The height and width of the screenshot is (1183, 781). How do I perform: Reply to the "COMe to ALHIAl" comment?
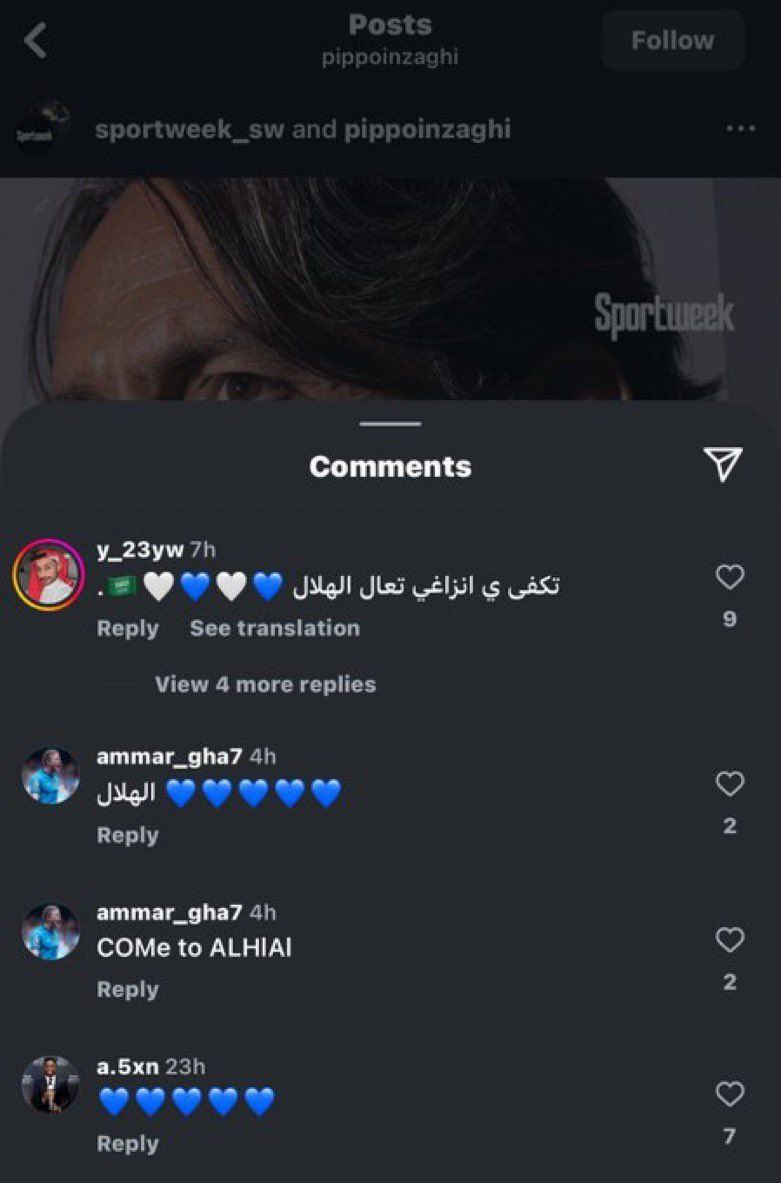coord(127,989)
